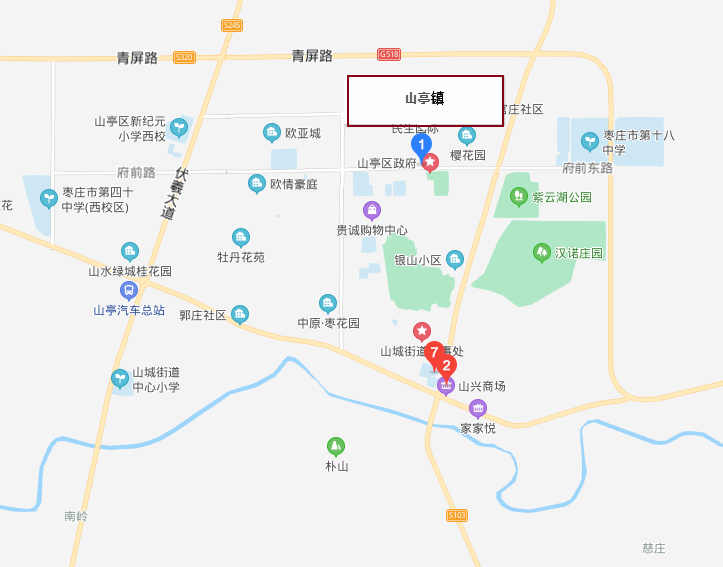Select the red marker numbered 7
The width and height of the screenshot is (723, 567).
(434, 352)
